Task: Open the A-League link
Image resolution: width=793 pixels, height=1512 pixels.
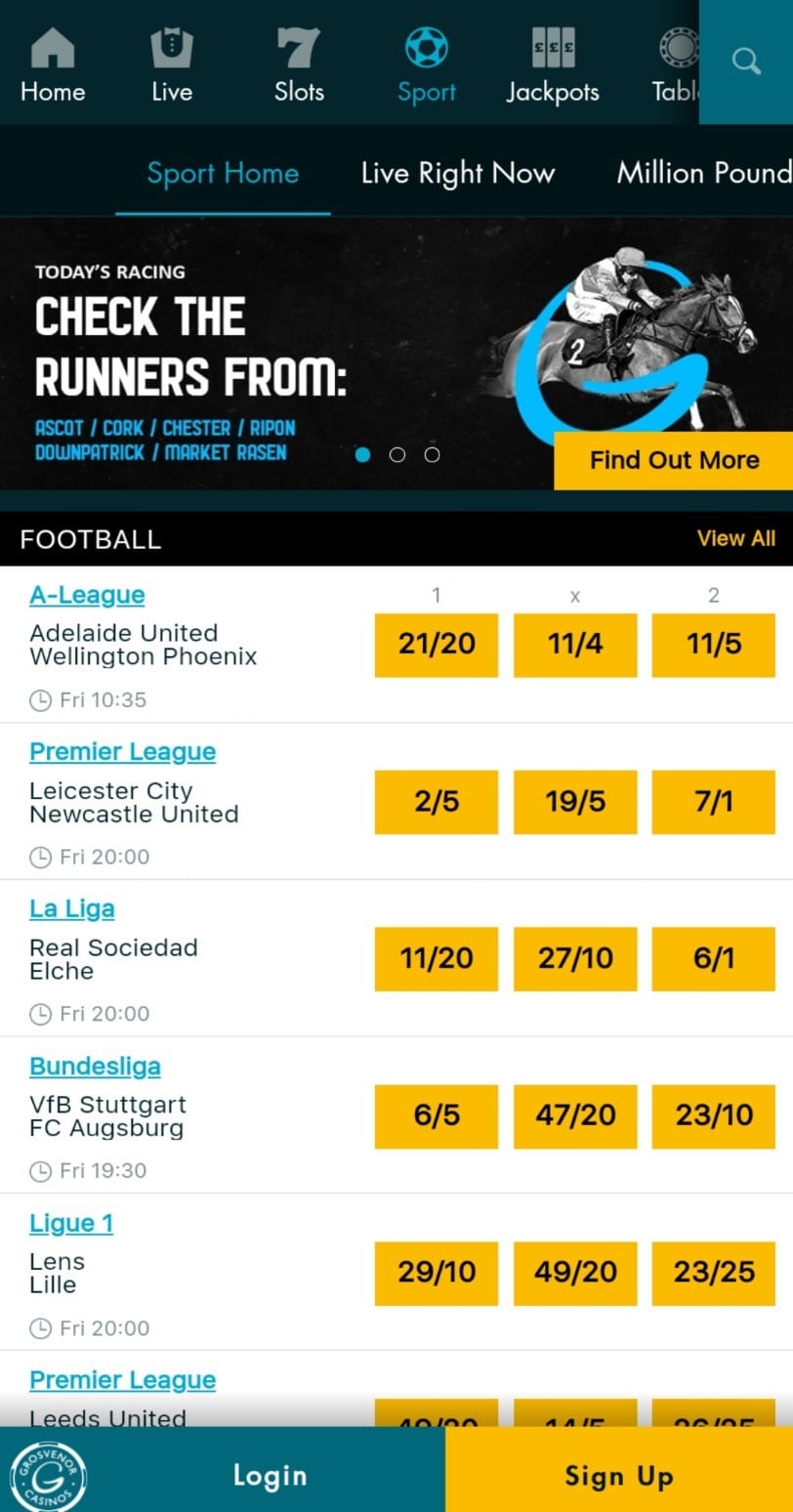Action: coord(87,595)
